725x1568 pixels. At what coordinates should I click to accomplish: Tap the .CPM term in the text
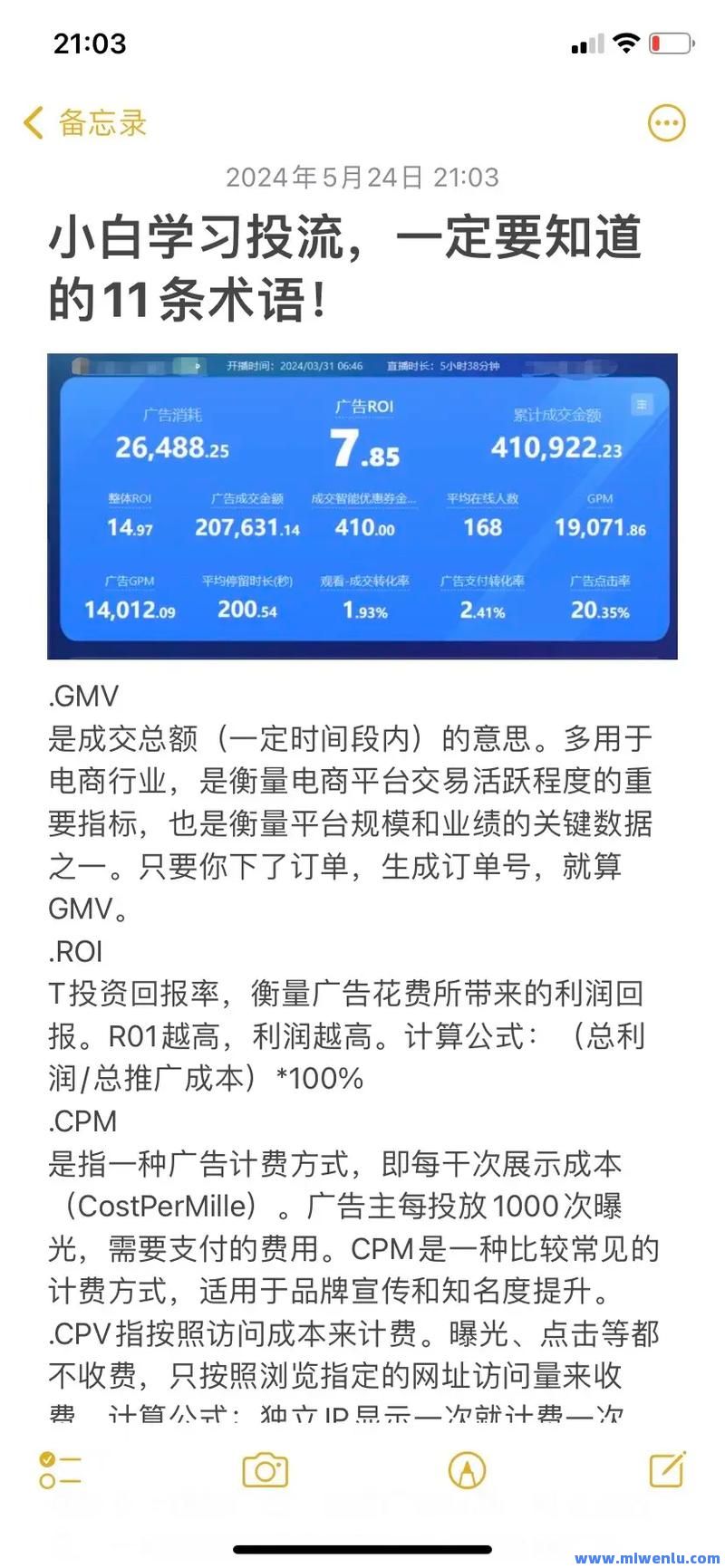[81, 1121]
